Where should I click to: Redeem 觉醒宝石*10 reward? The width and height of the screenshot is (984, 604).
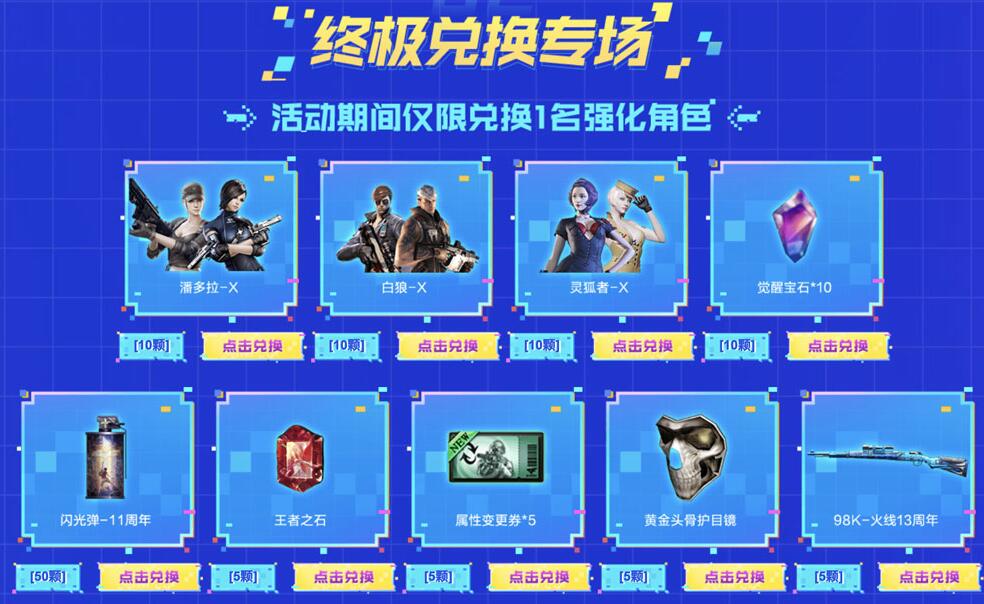coord(836,346)
